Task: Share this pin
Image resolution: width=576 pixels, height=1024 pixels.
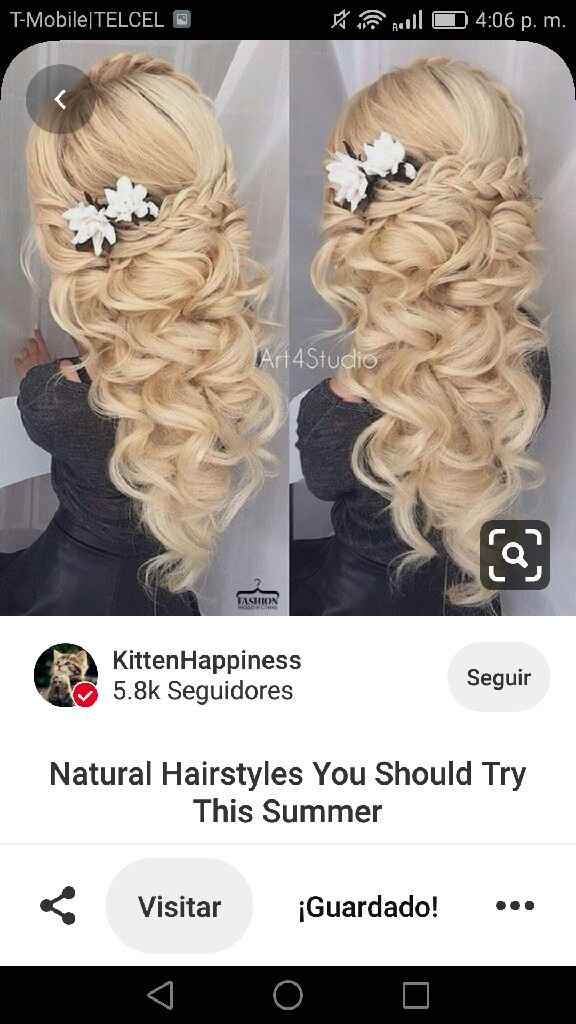Action: coord(58,906)
